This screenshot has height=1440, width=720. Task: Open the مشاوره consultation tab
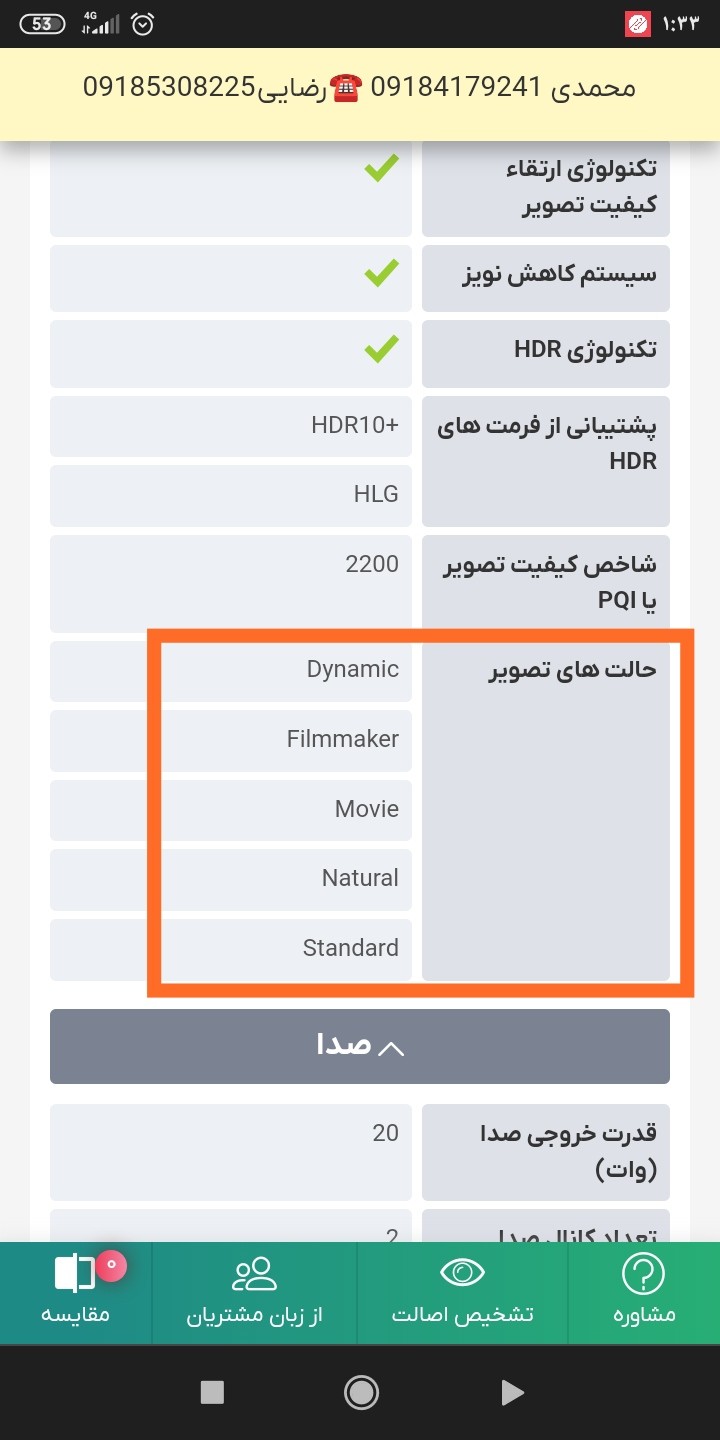coord(643,1292)
